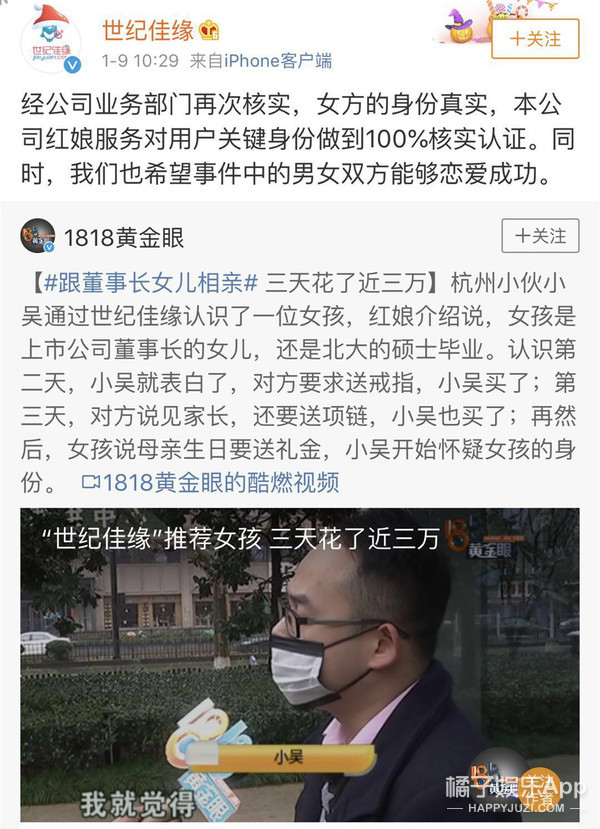
Task: Play the video about 小吴
Action: click(300, 665)
